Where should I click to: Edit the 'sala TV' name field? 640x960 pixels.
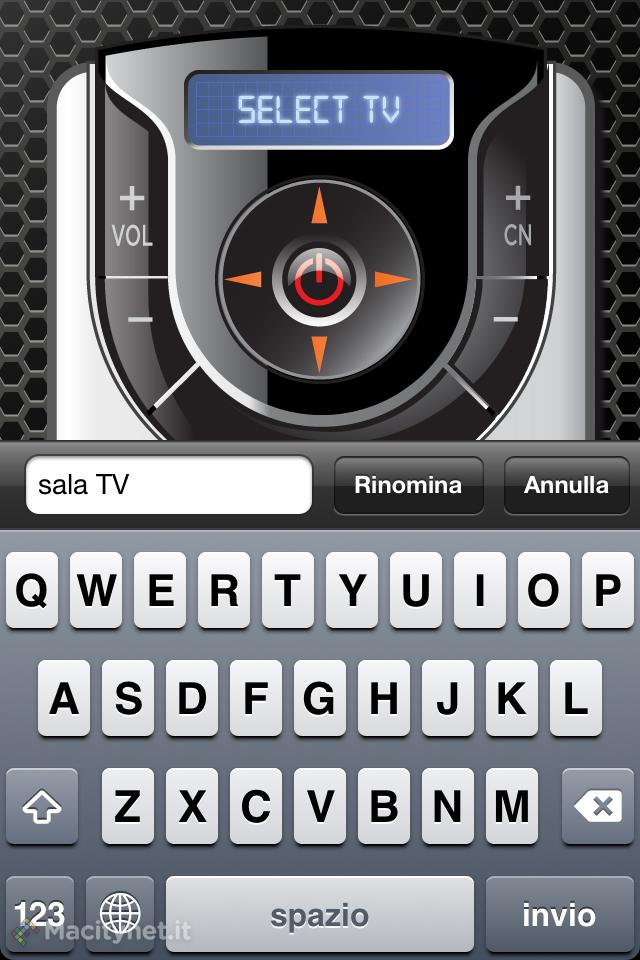pos(168,486)
